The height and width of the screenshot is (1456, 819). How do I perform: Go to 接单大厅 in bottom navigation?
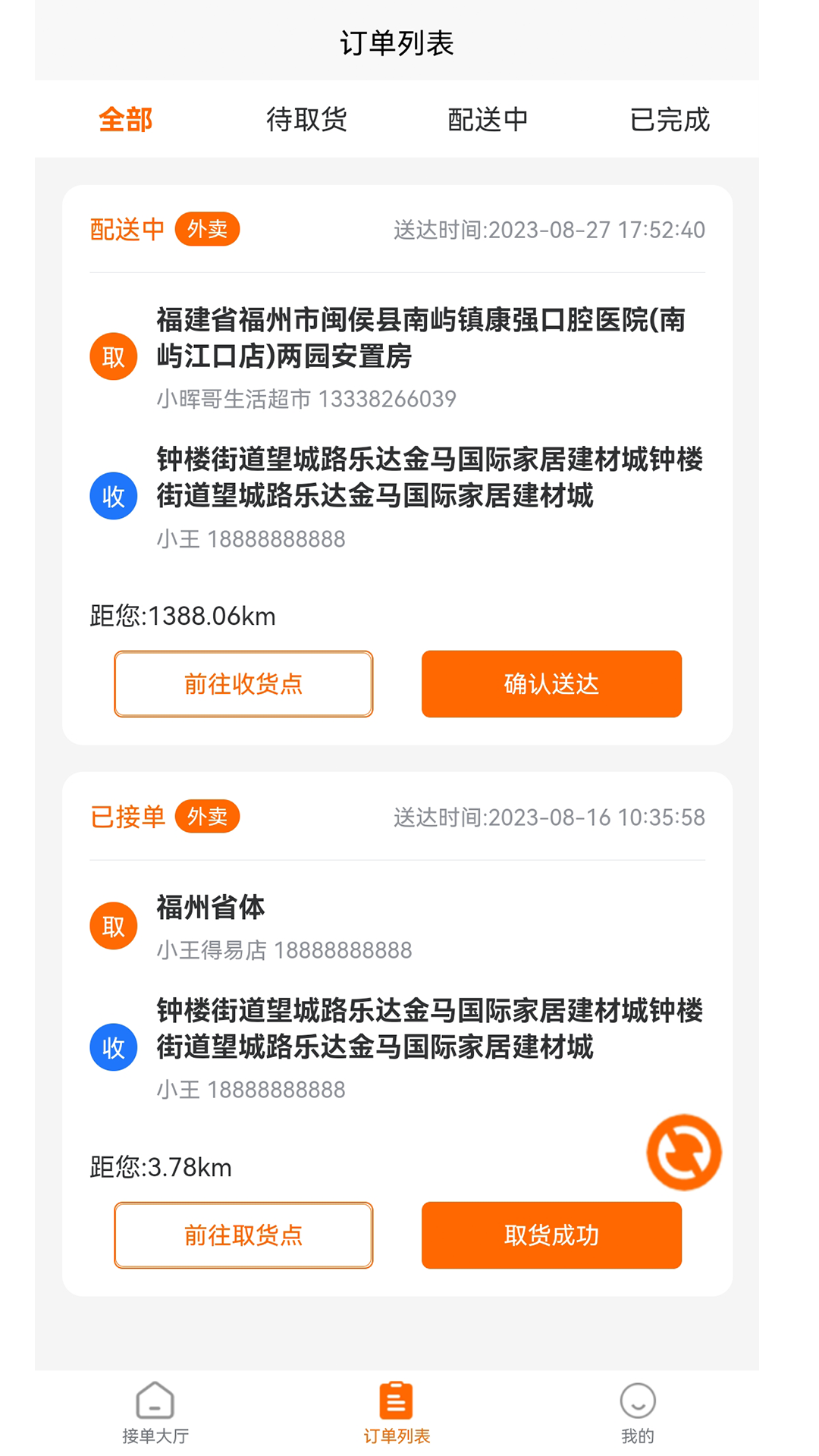click(155, 1412)
